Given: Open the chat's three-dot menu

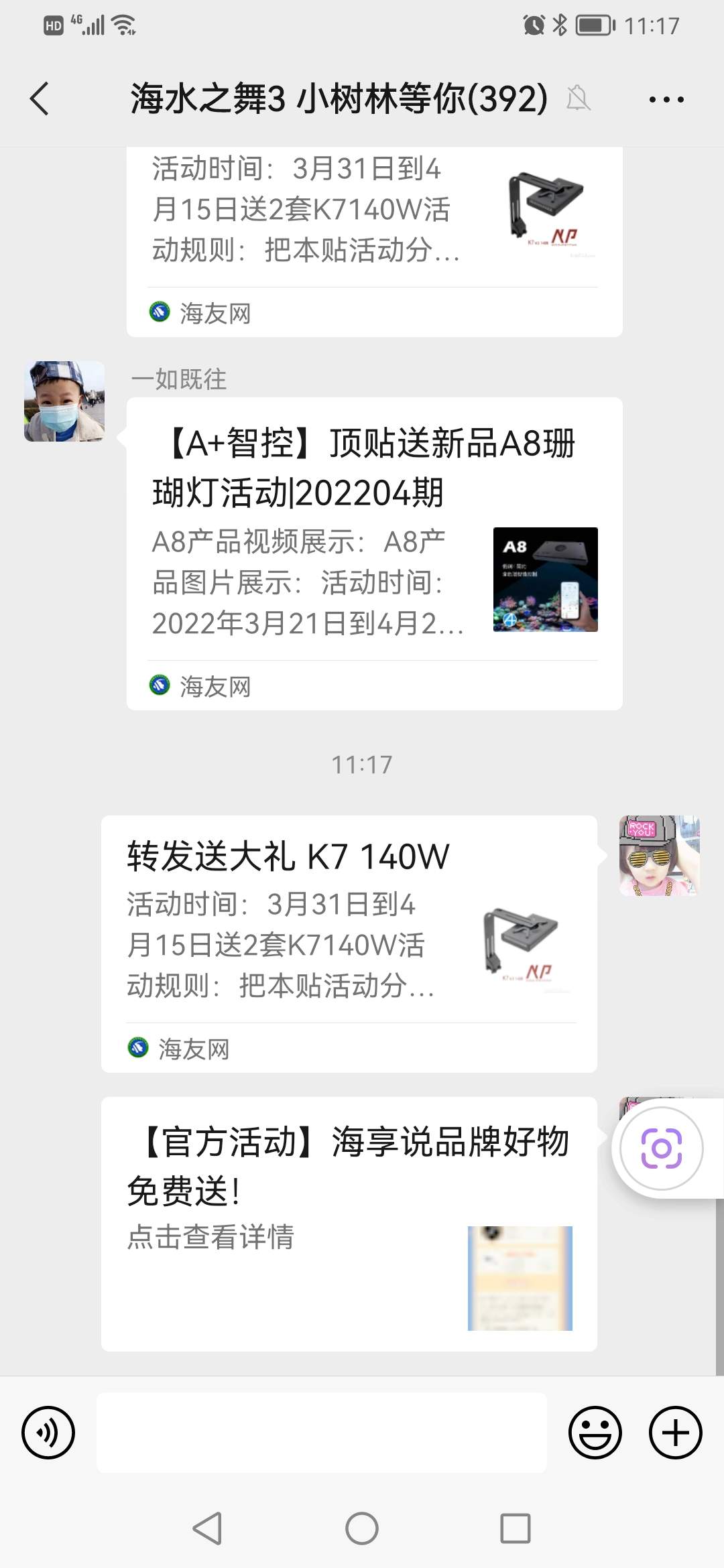Looking at the screenshot, I should (666, 100).
